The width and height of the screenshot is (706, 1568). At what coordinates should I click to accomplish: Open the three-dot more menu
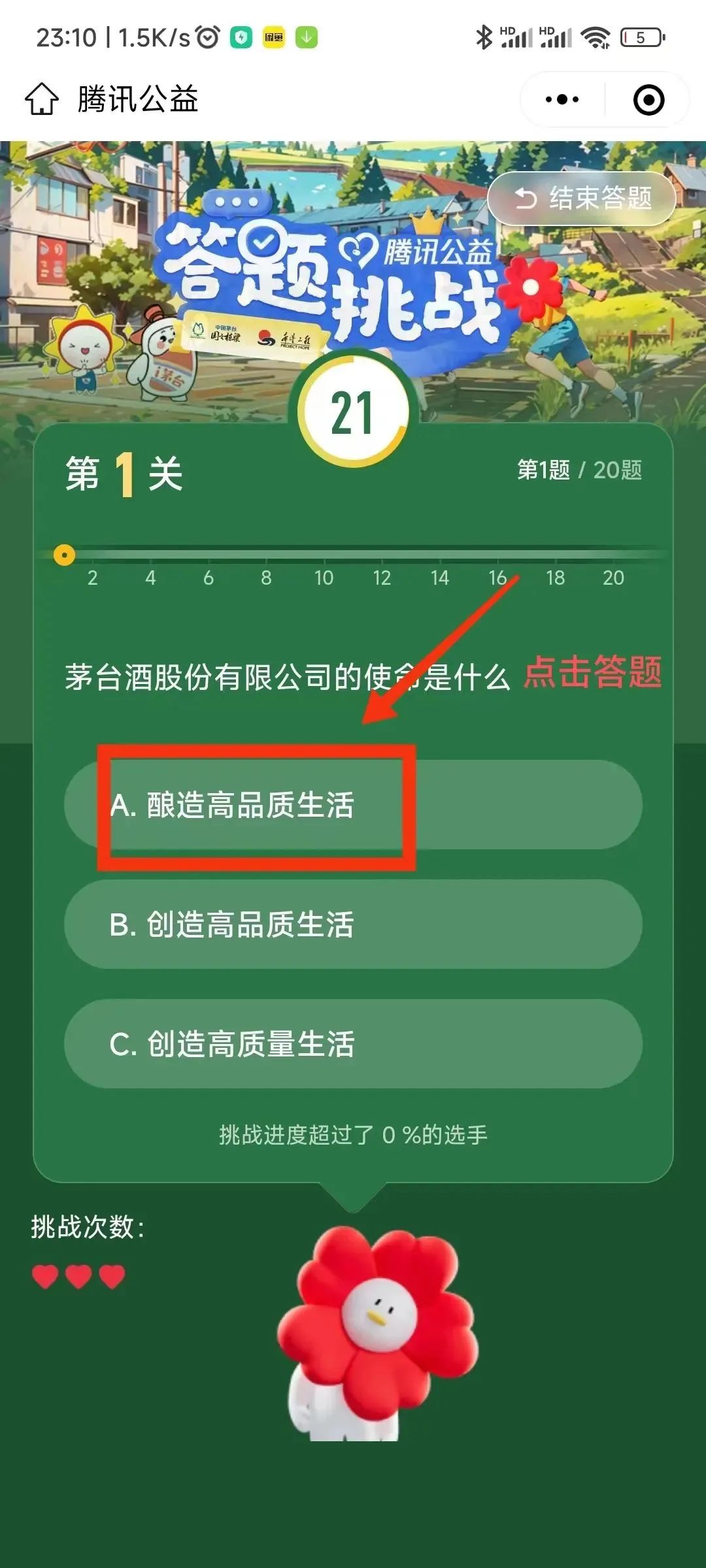point(562,100)
